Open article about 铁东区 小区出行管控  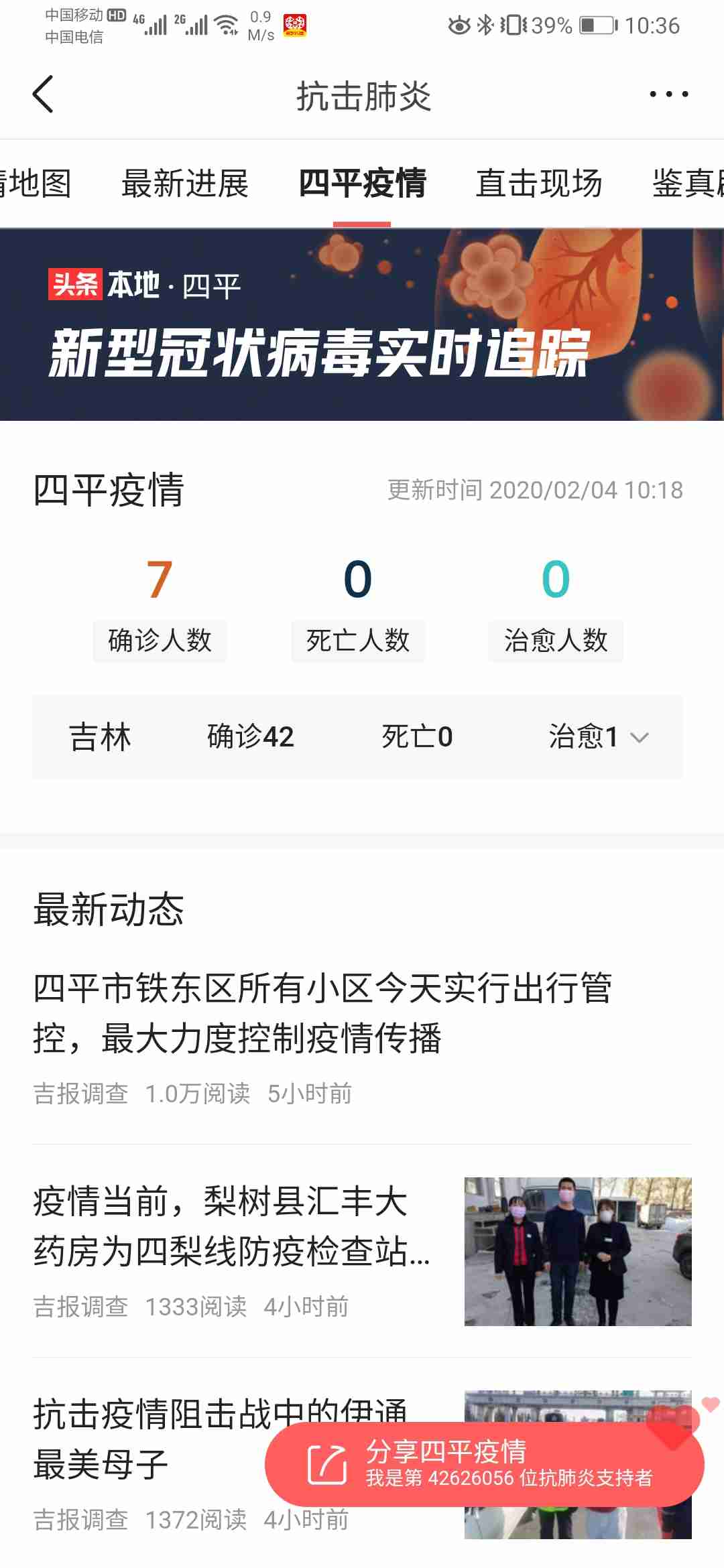[x=322, y=1012]
